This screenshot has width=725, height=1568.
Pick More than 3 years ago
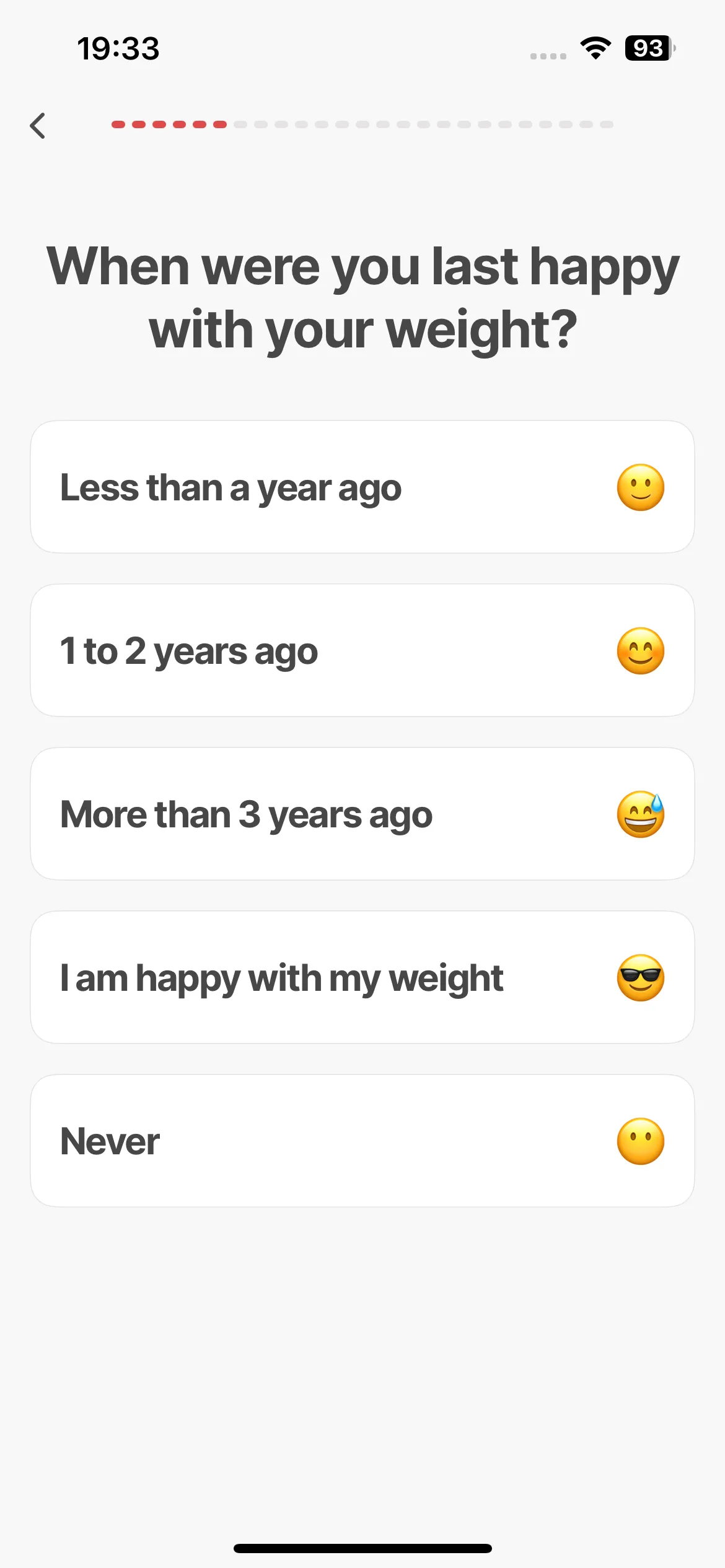tap(362, 814)
